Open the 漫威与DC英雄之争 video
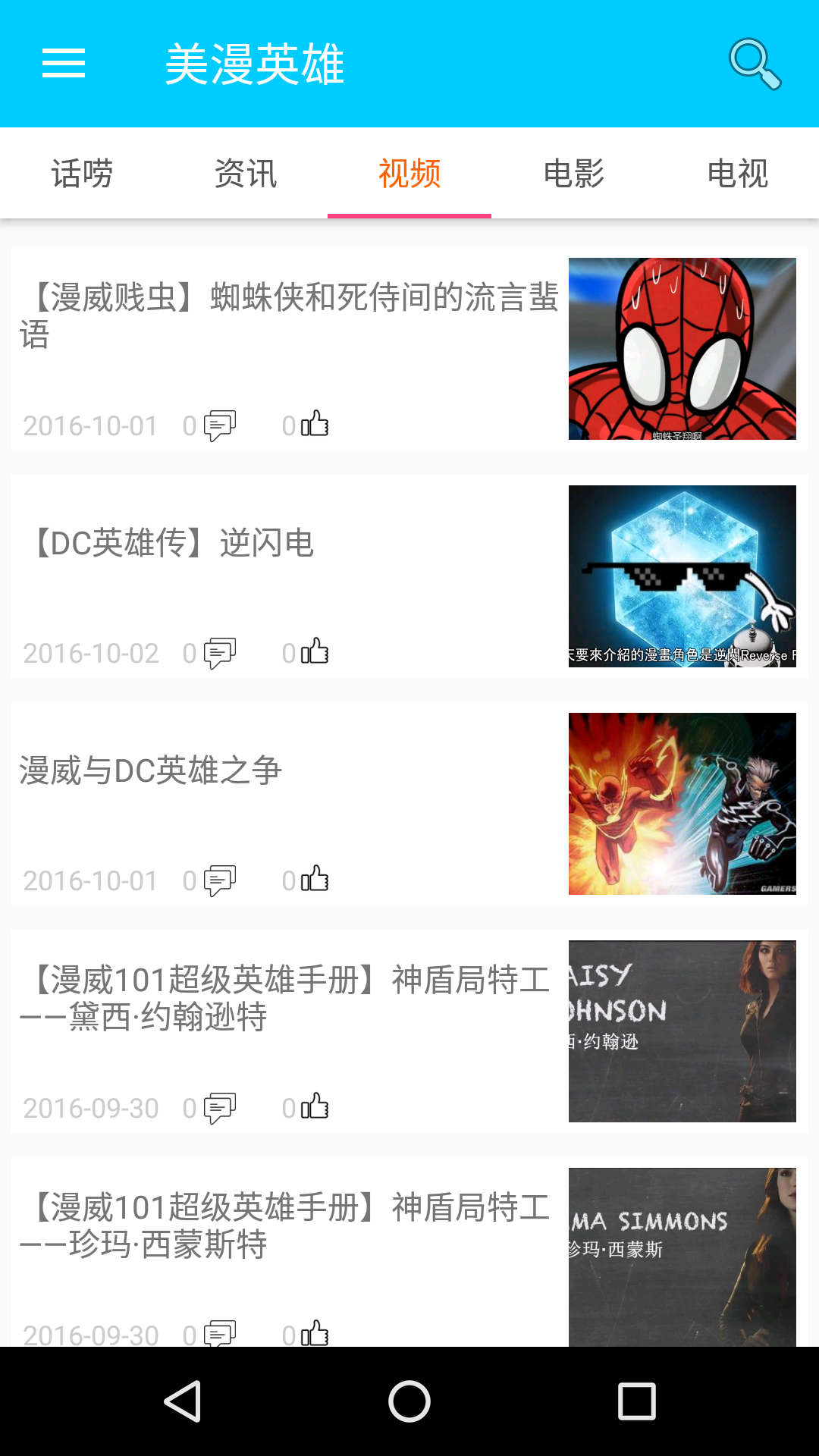Image resolution: width=819 pixels, height=1456 pixels. 409,804
